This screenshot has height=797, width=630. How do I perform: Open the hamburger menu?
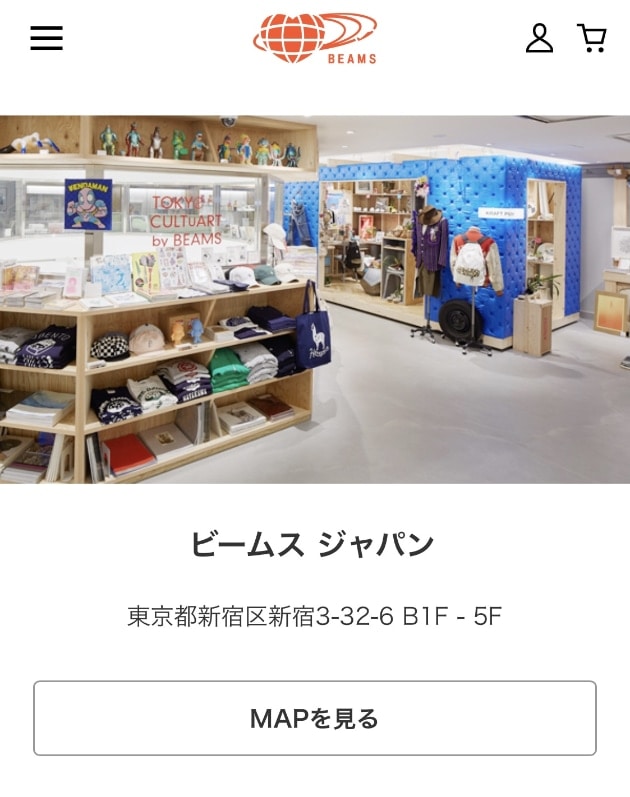pos(46,38)
